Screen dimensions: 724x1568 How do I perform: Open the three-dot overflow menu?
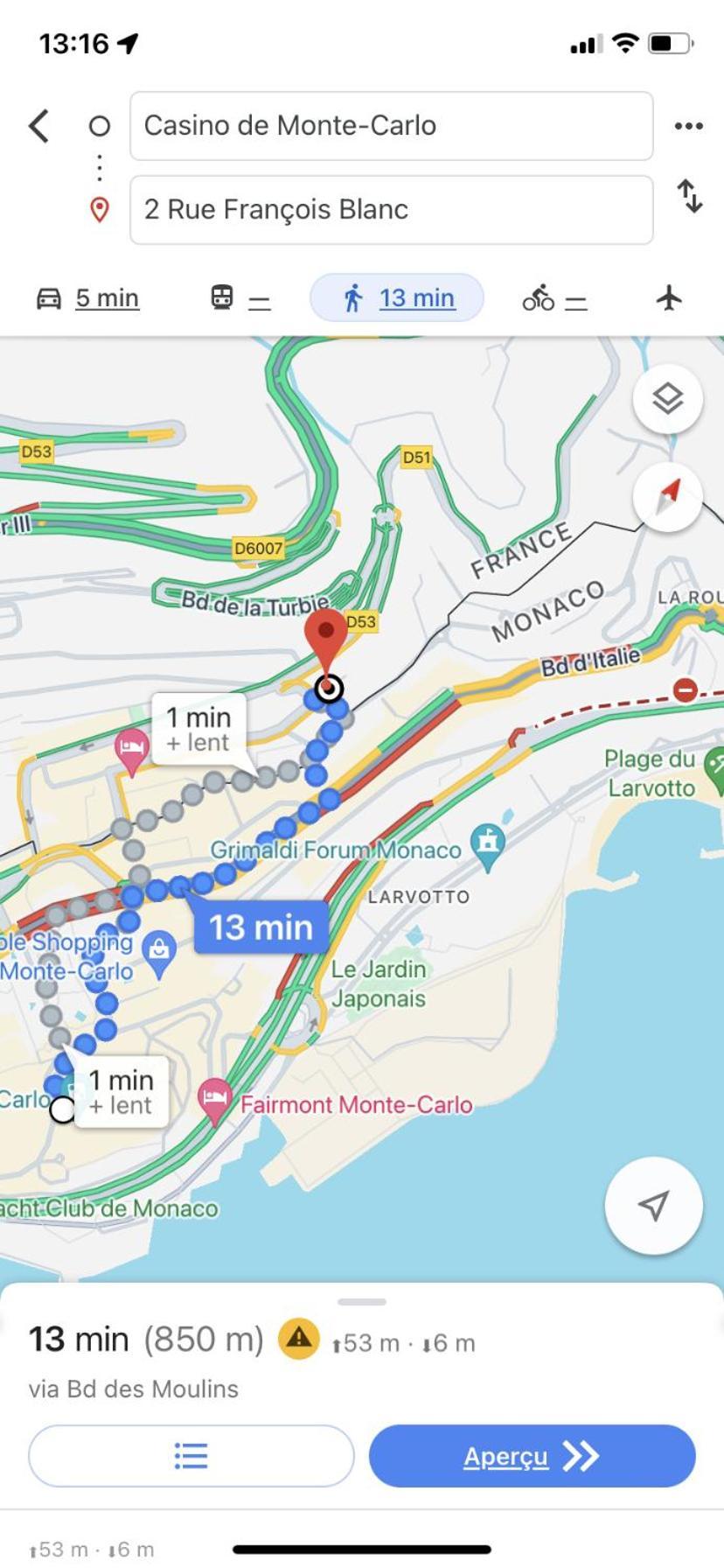click(688, 126)
